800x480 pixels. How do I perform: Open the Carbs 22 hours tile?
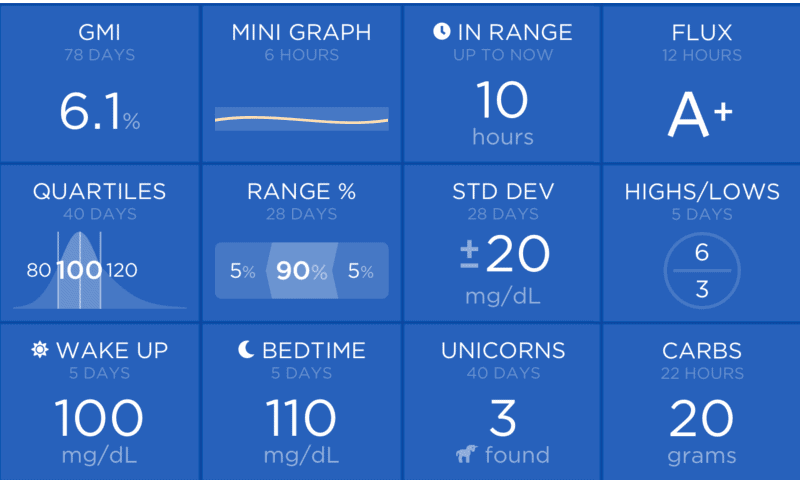click(701, 402)
